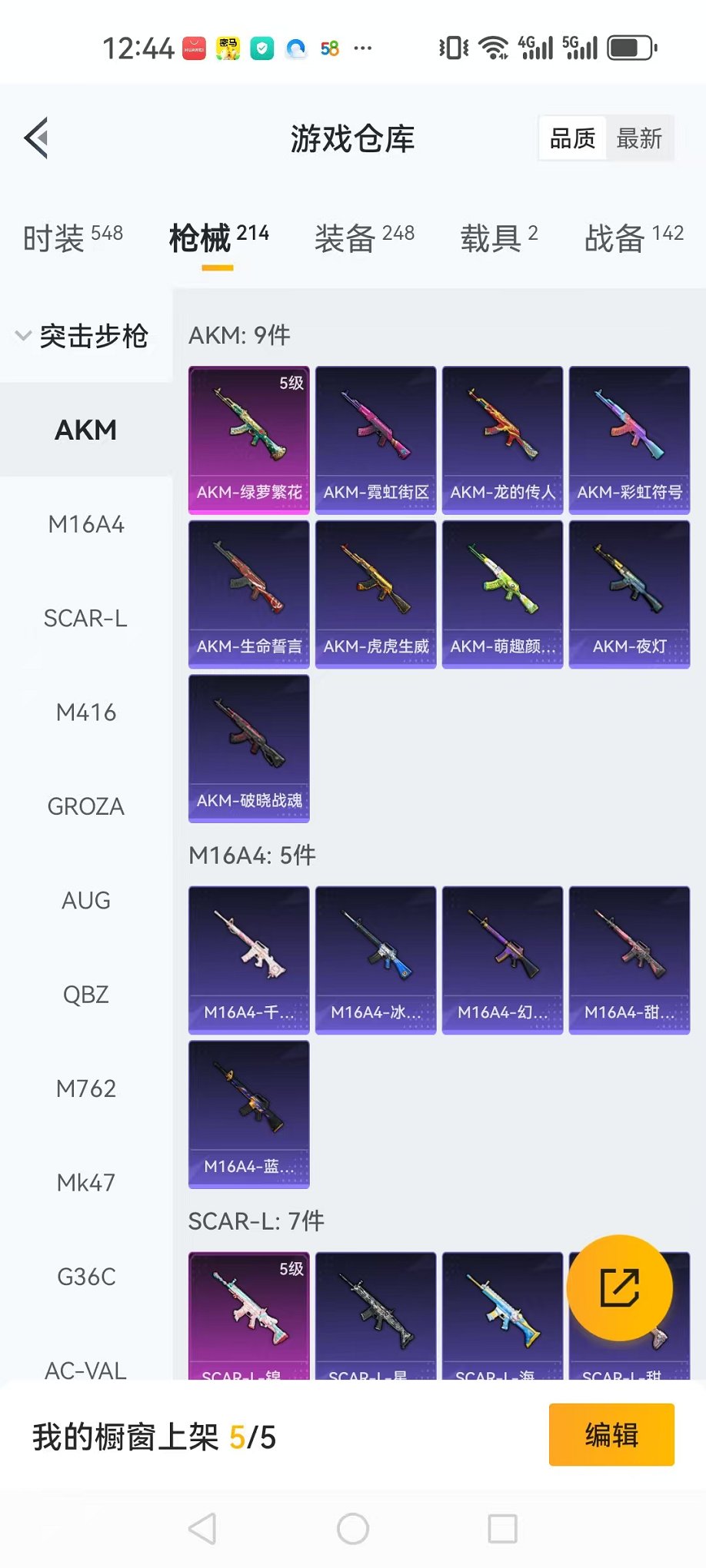Select M16A4 in the side list

coord(86,525)
